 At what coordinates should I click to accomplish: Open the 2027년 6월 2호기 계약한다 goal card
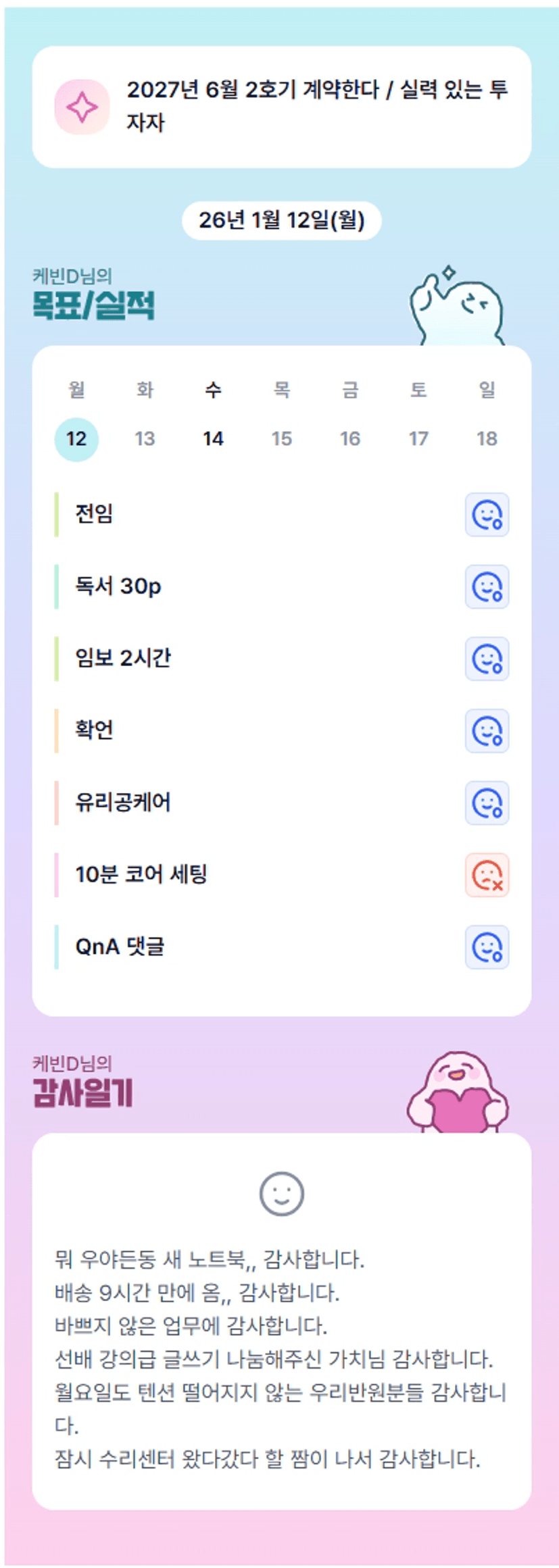[281, 107]
